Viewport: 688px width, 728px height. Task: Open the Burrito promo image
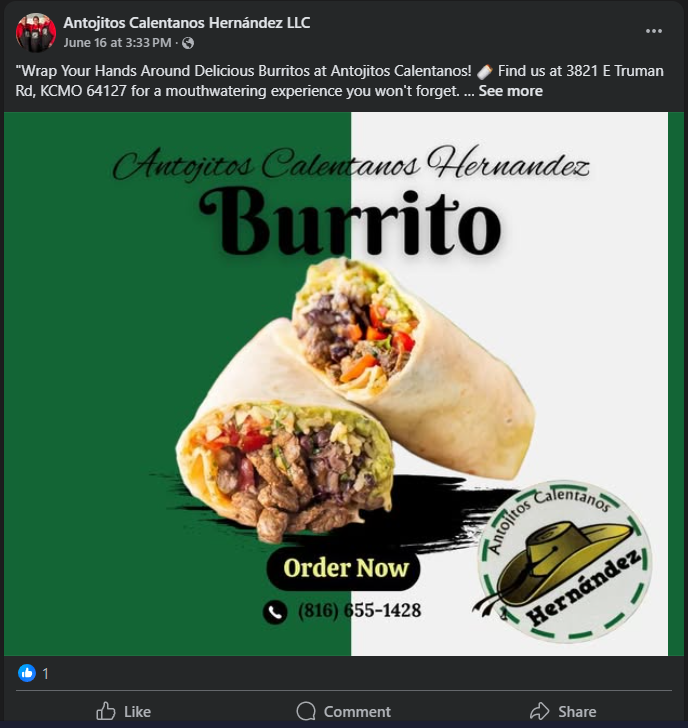(344, 383)
